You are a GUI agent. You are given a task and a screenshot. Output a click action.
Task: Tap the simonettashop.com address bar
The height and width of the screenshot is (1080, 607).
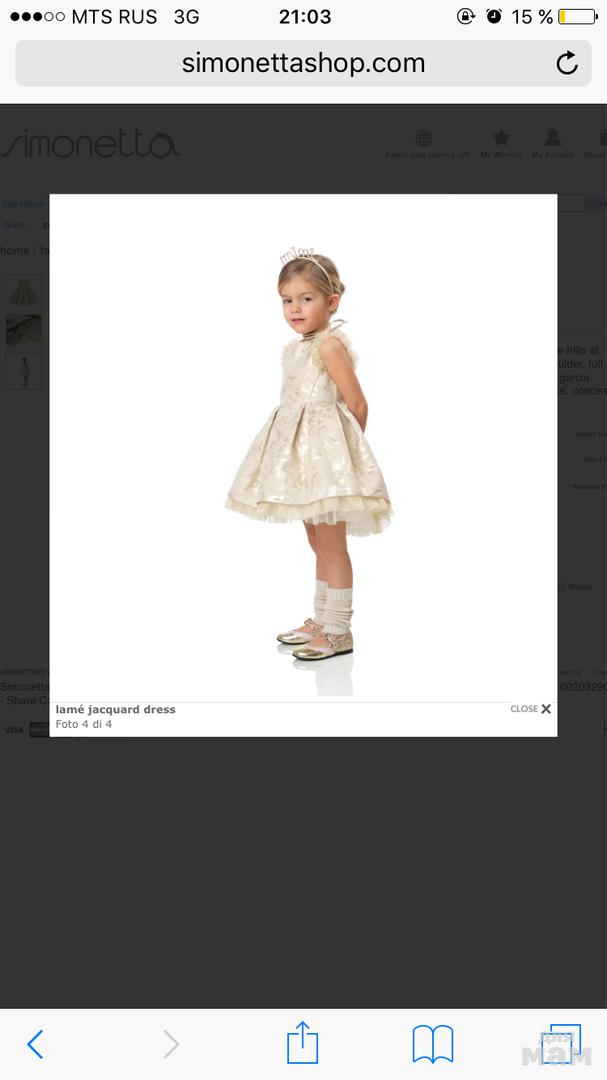pos(303,64)
